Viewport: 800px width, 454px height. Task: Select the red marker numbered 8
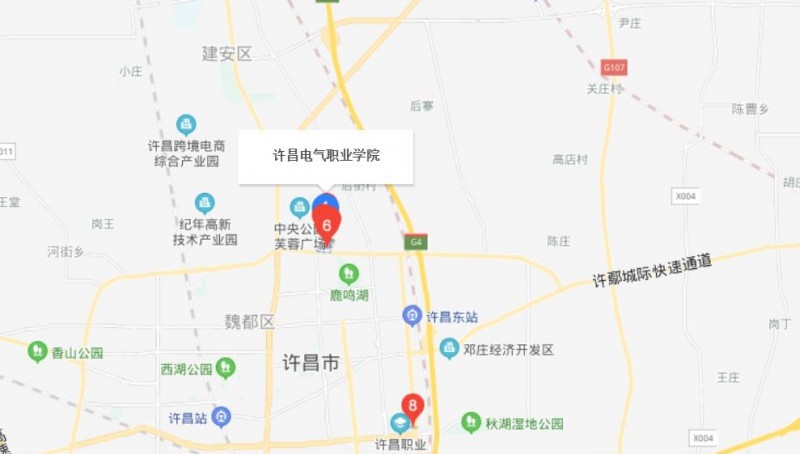coord(411,407)
